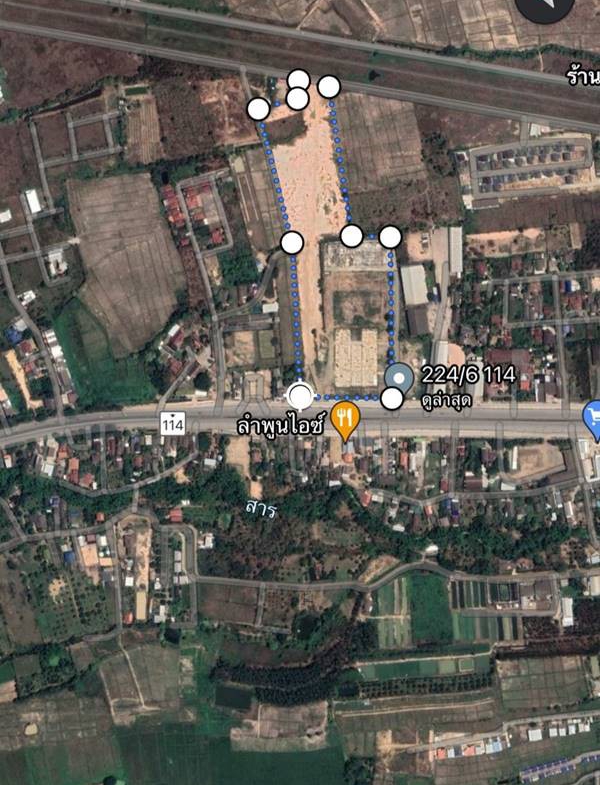600x785 pixels.
Task: Select the 224/6 114 location pin
Action: [399, 379]
